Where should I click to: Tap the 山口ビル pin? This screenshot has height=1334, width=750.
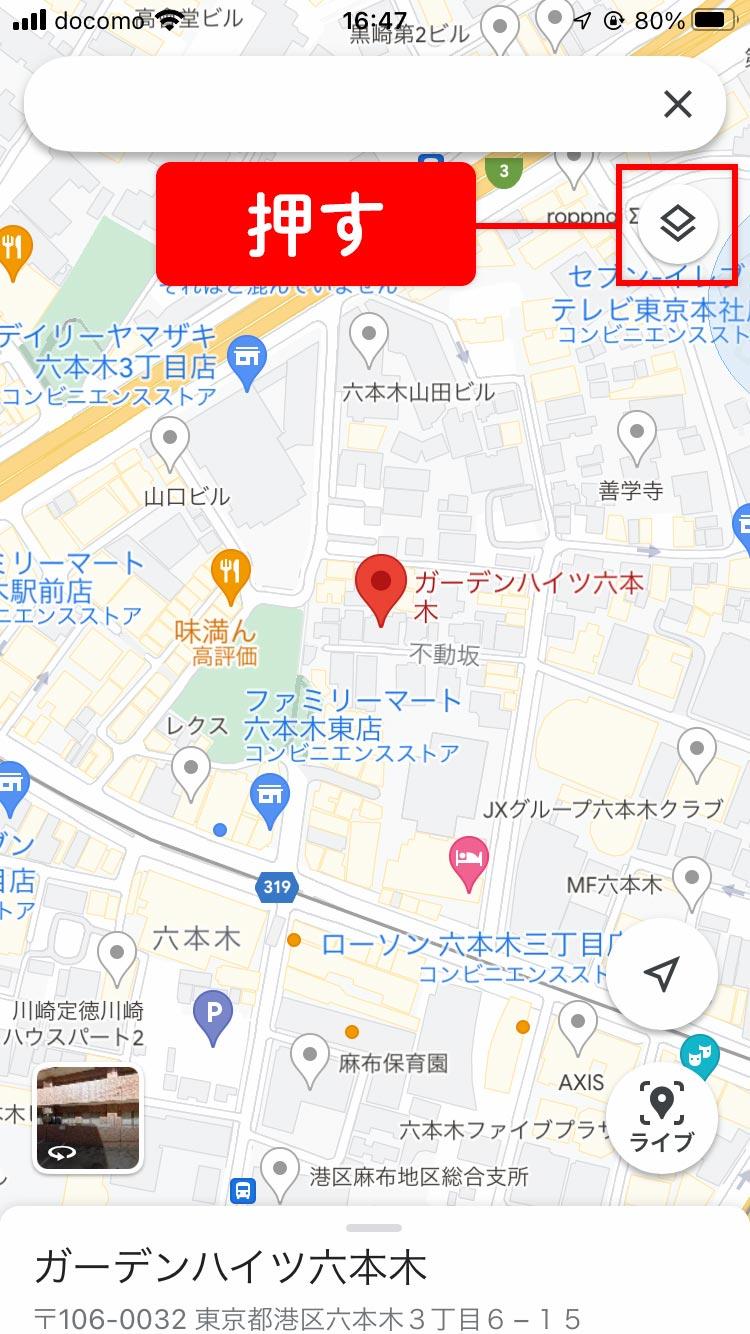(x=170, y=441)
